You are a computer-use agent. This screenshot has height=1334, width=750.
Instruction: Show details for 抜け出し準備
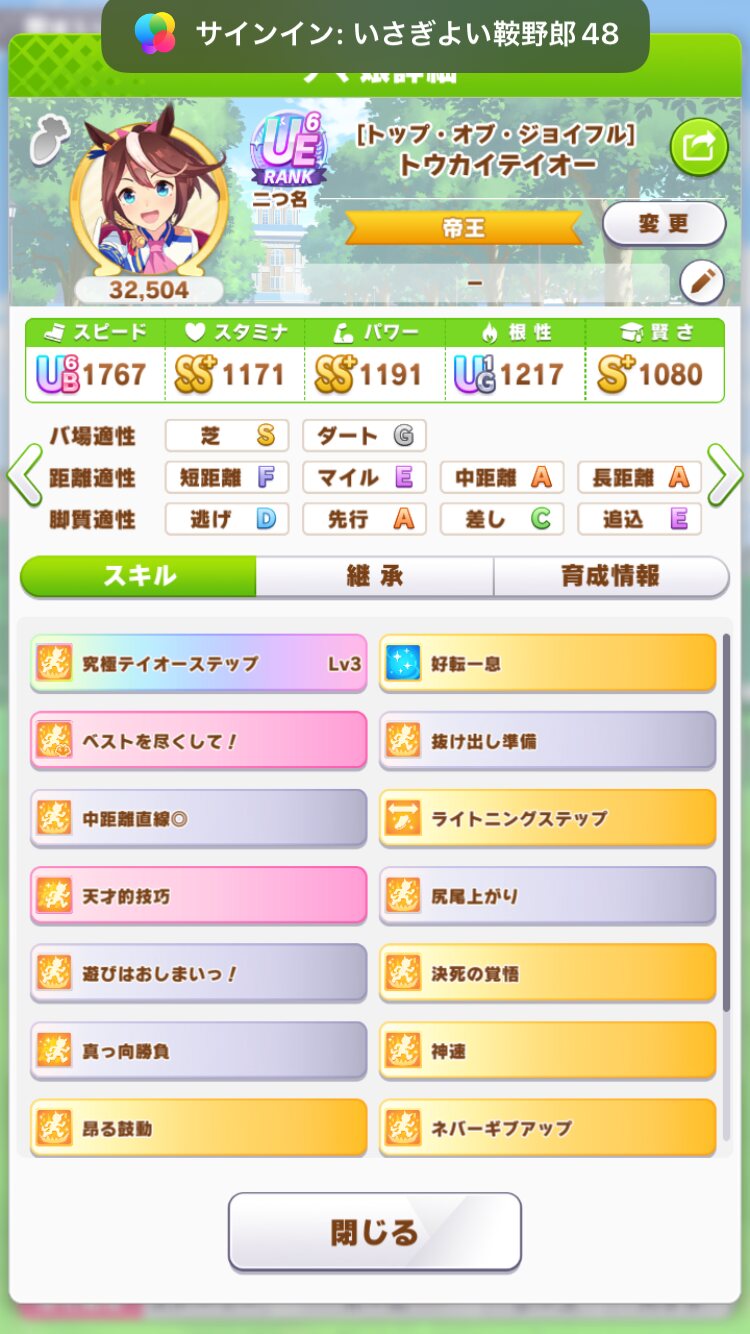(x=547, y=740)
